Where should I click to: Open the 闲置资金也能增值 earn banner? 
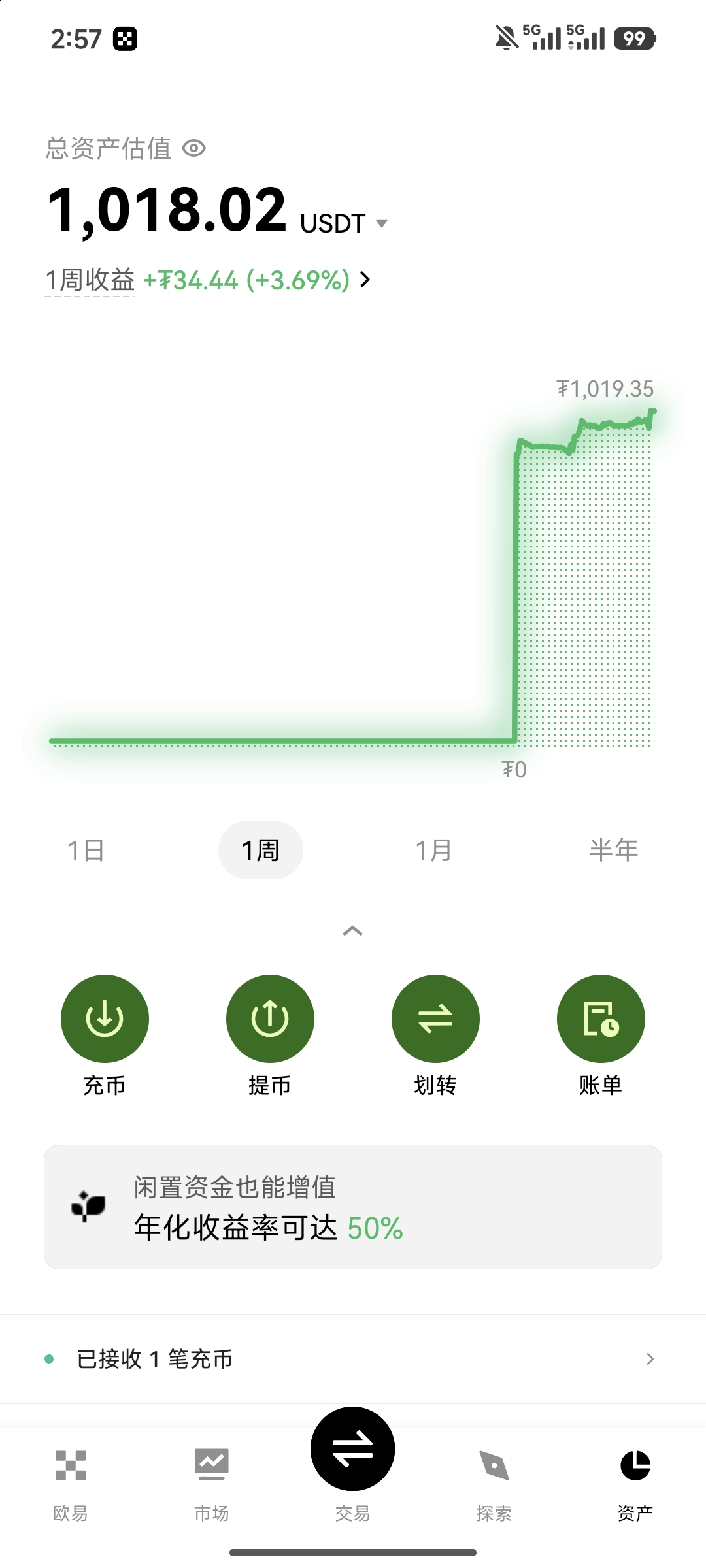click(353, 1207)
